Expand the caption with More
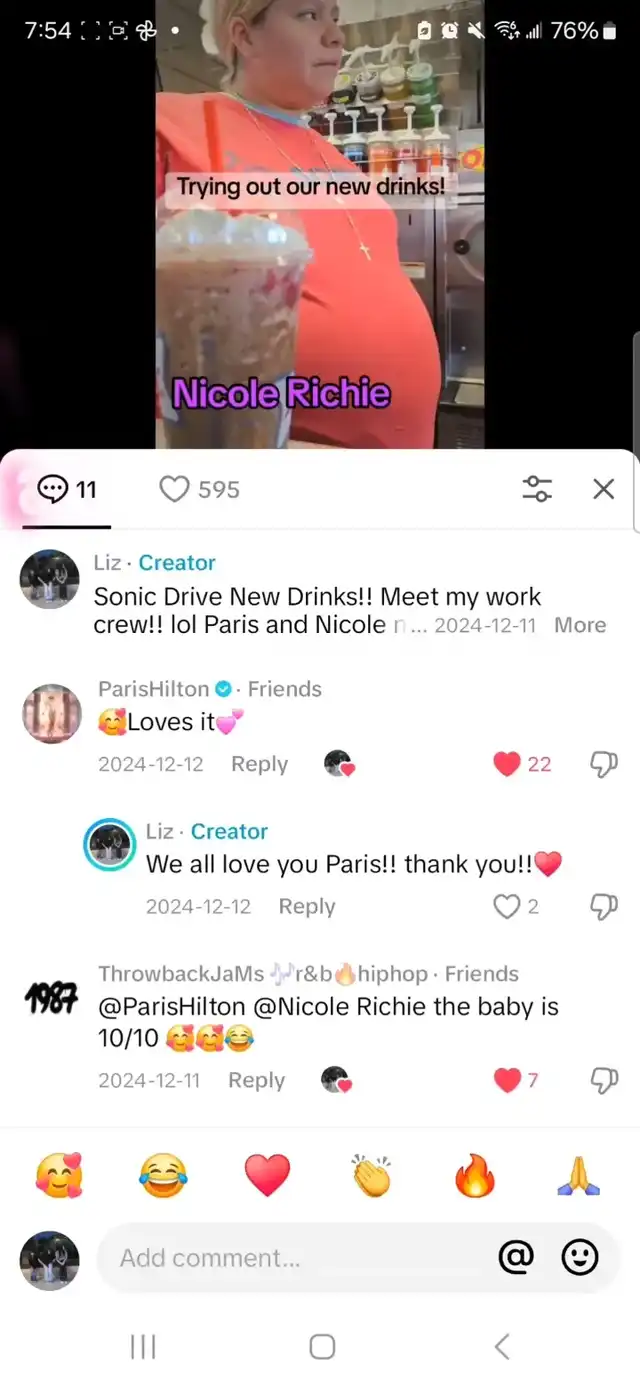Screen dimensions: 640x1387 (x=580, y=625)
